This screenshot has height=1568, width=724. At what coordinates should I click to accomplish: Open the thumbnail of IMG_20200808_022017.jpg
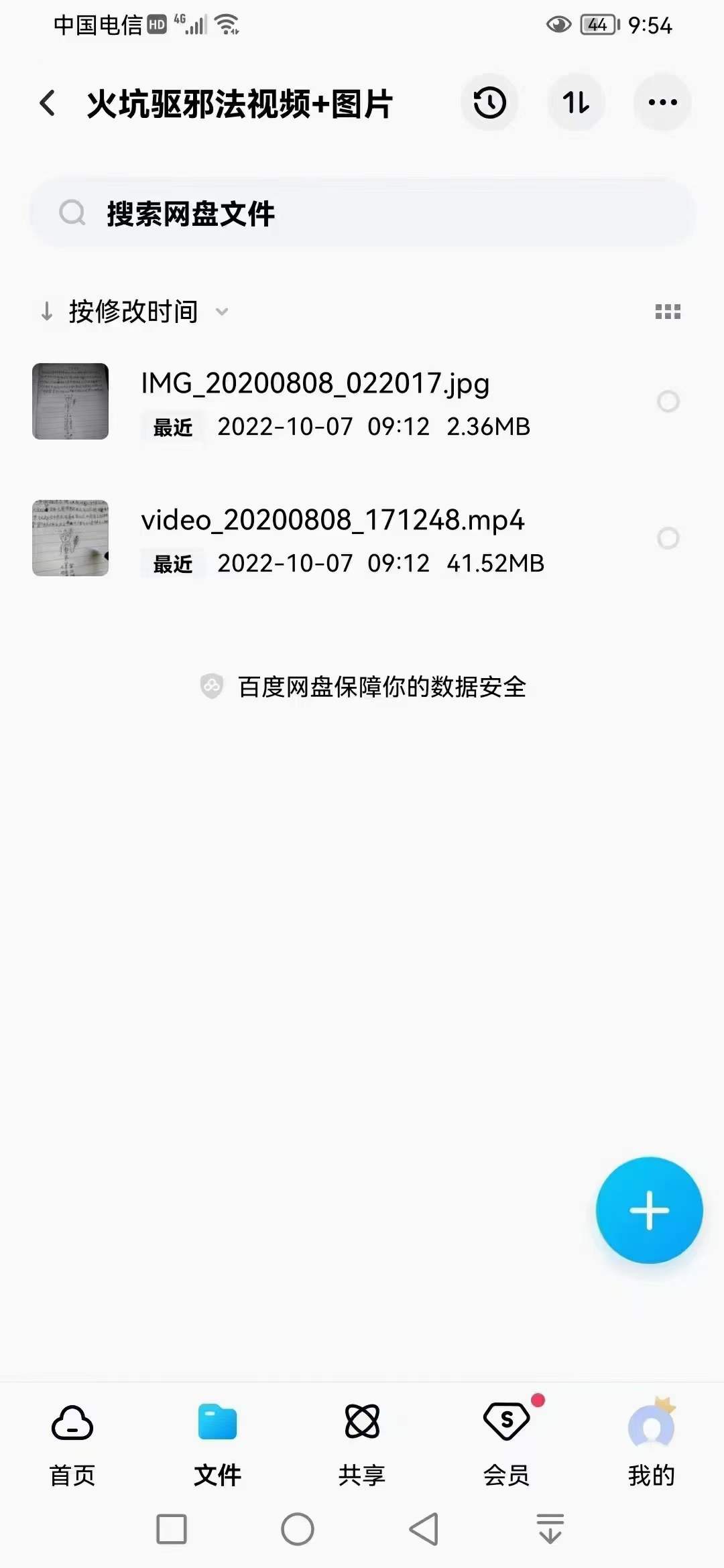point(69,401)
